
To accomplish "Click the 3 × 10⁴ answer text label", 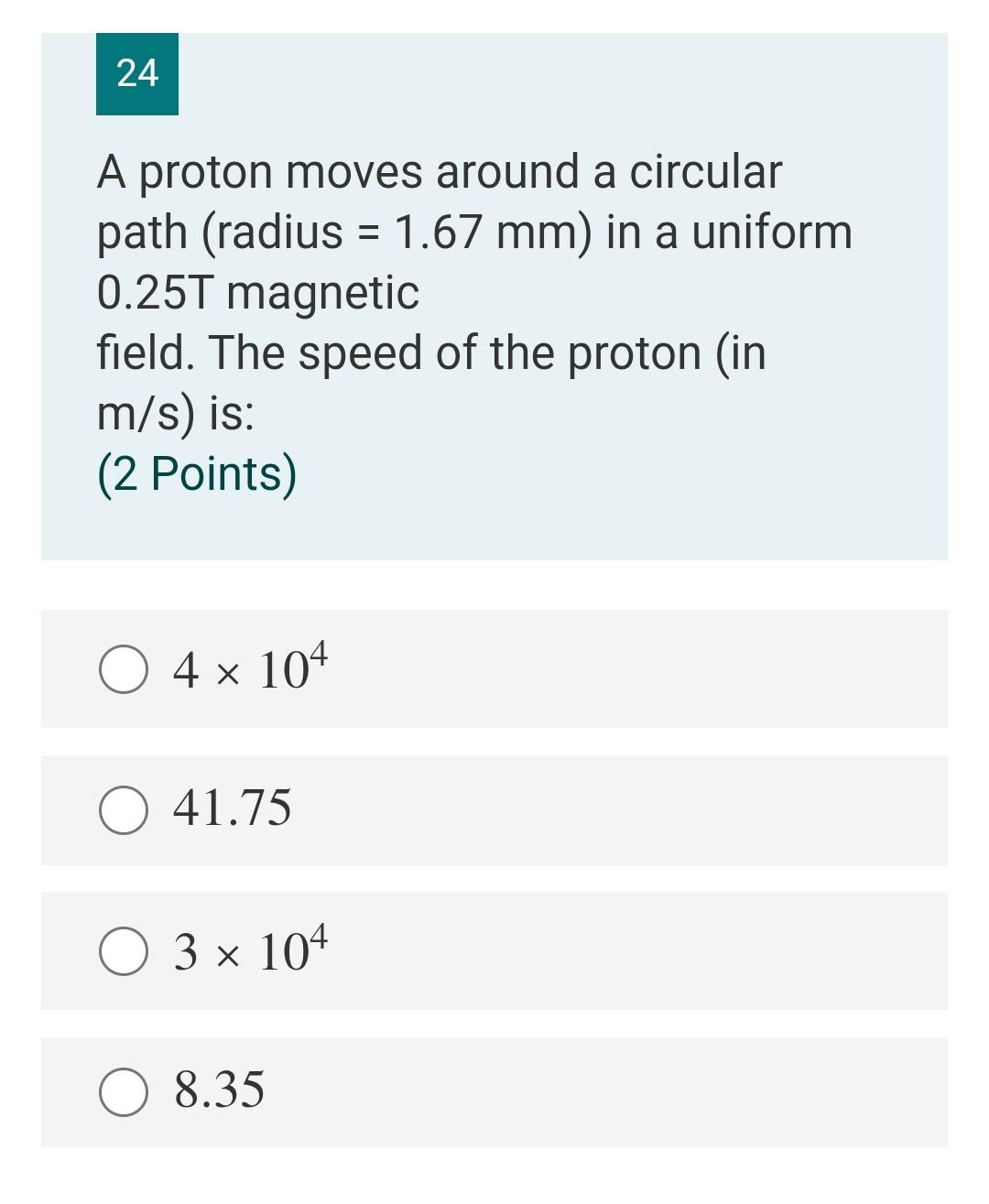I will click(249, 949).
